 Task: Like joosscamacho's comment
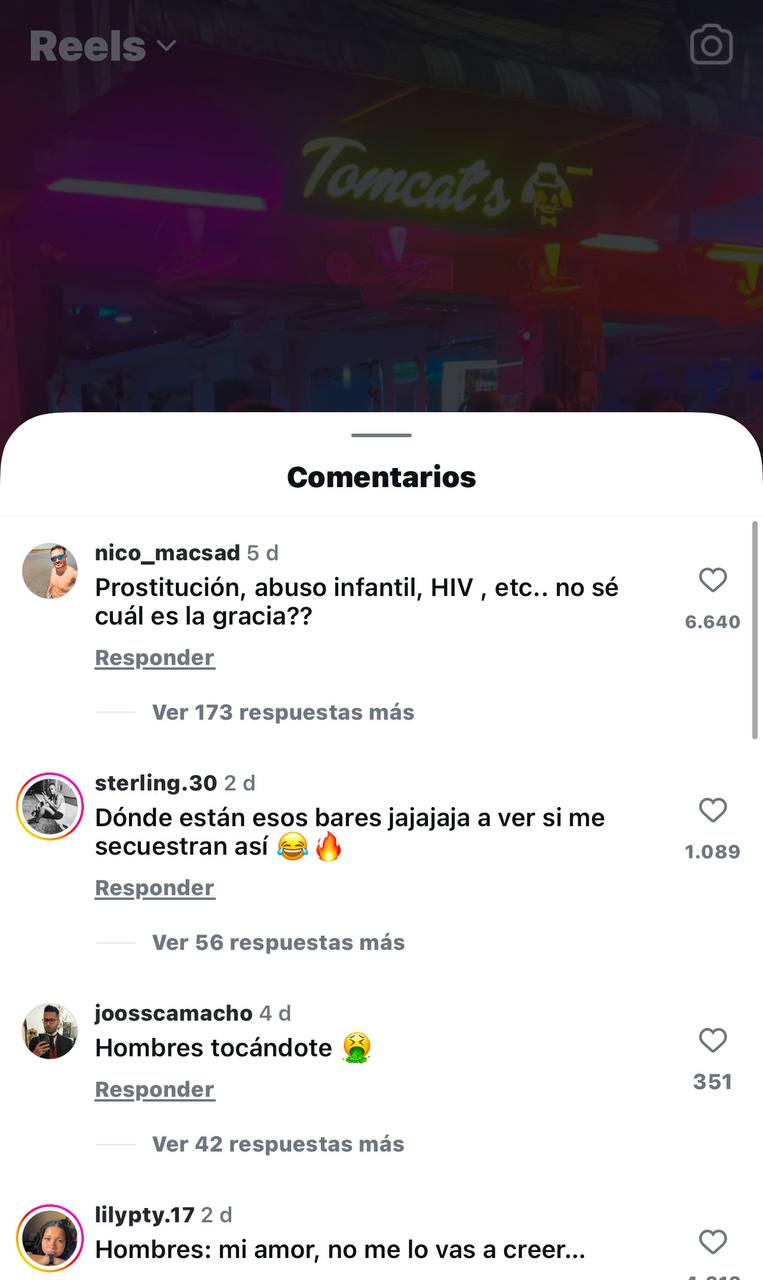coord(712,1041)
